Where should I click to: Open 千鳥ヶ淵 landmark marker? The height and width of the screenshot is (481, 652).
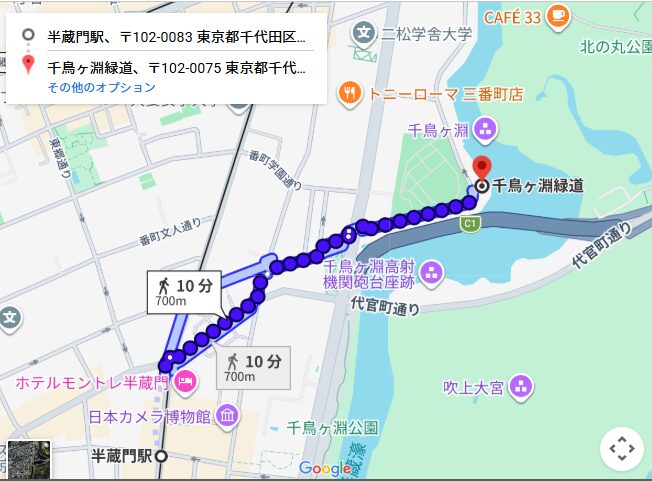coord(485,128)
